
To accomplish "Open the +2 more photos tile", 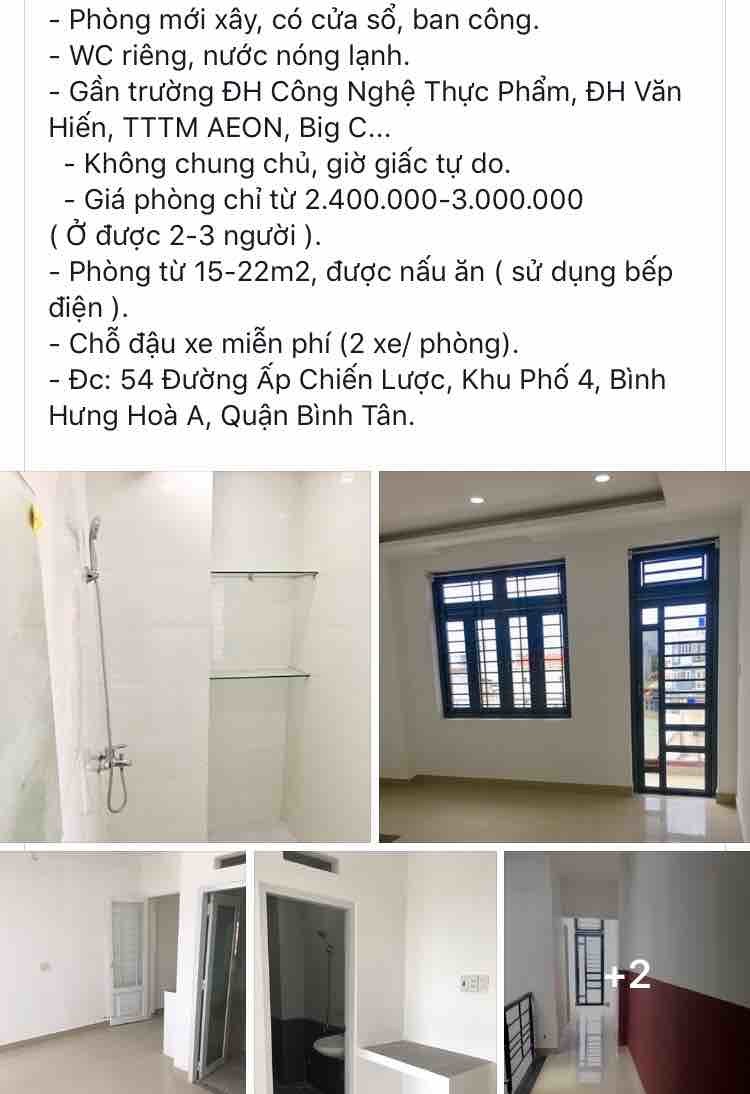I will (627, 972).
